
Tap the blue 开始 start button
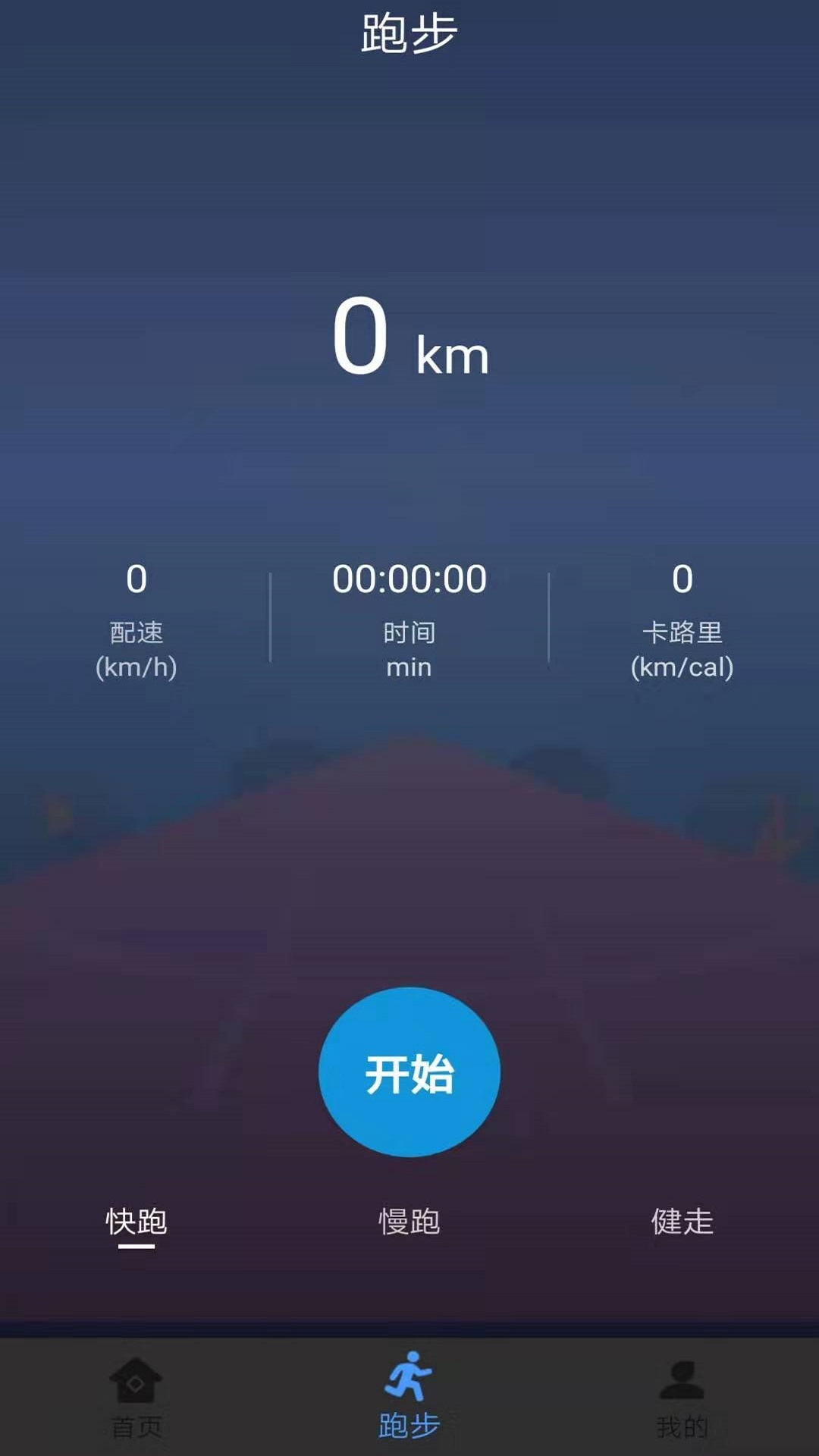(409, 1072)
